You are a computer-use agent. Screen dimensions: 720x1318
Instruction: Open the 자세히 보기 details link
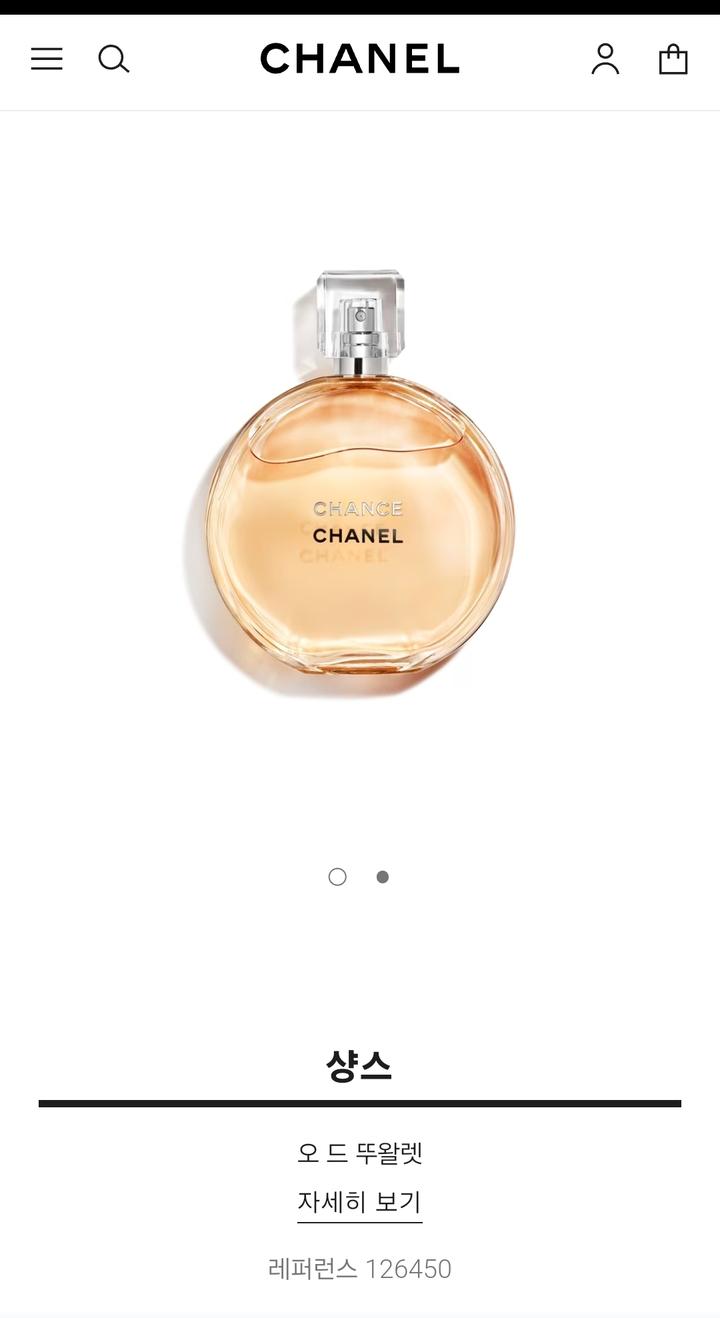click(360, 1201)
